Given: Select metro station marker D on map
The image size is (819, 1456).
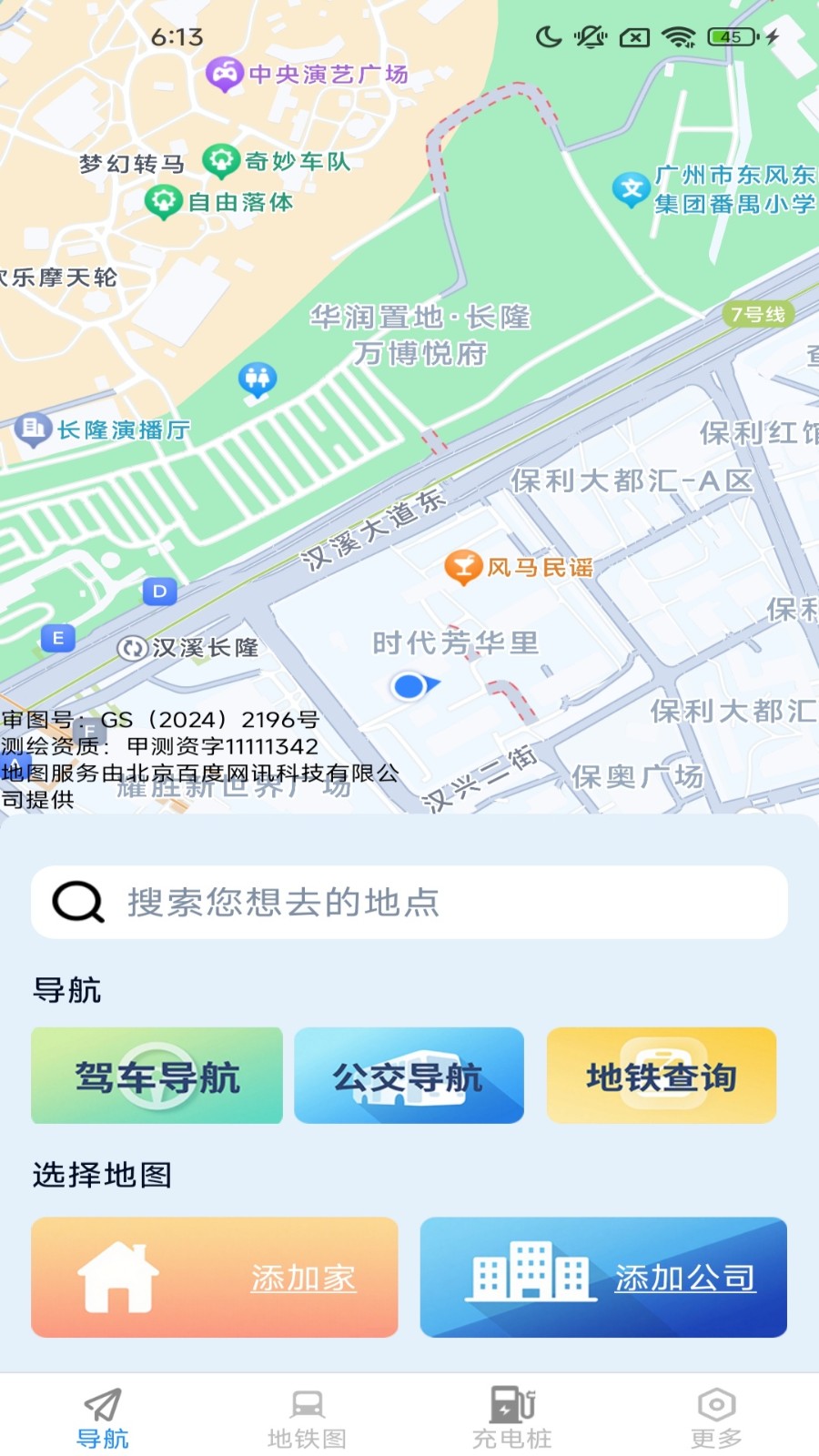Looking at the screenshot, I should (x=160, y=591).
